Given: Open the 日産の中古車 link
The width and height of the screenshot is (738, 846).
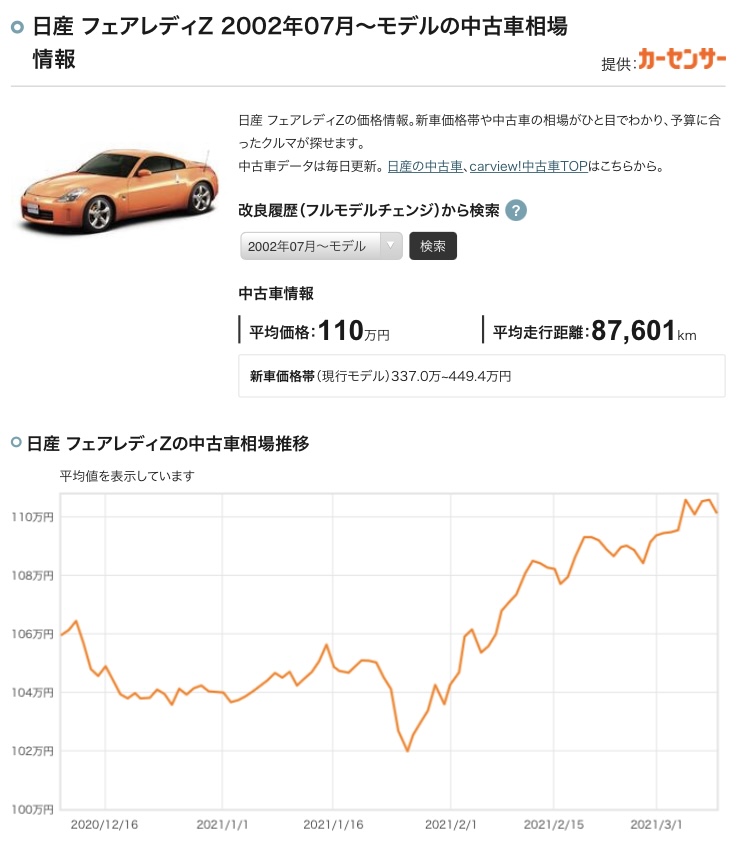Looking at the screenshot, I should (x=426, y=166).
